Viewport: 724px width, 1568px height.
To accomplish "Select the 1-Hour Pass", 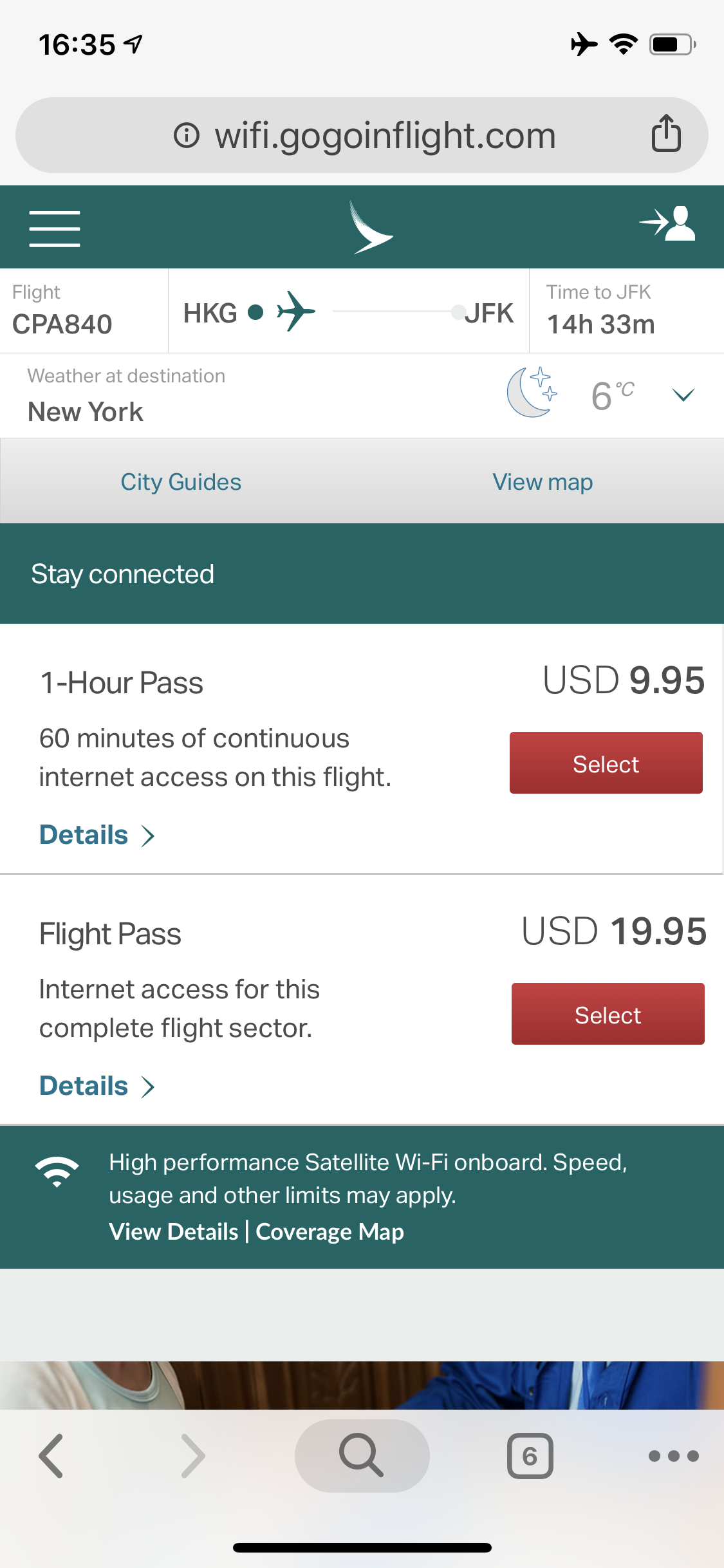I will click(x=606, y=763).
